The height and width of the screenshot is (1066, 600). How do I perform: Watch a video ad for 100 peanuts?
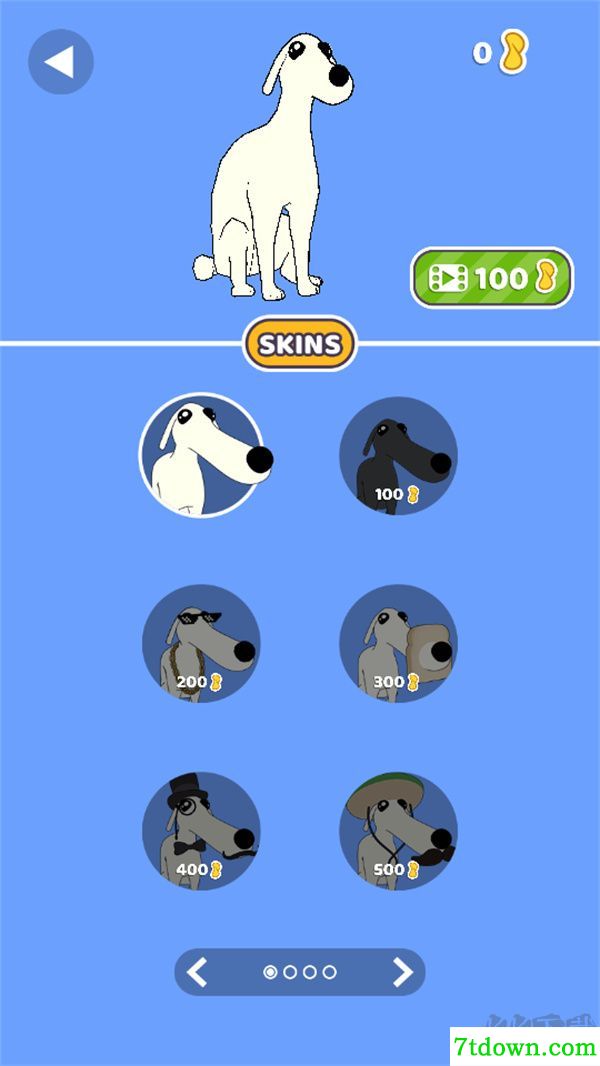point(492,277)
